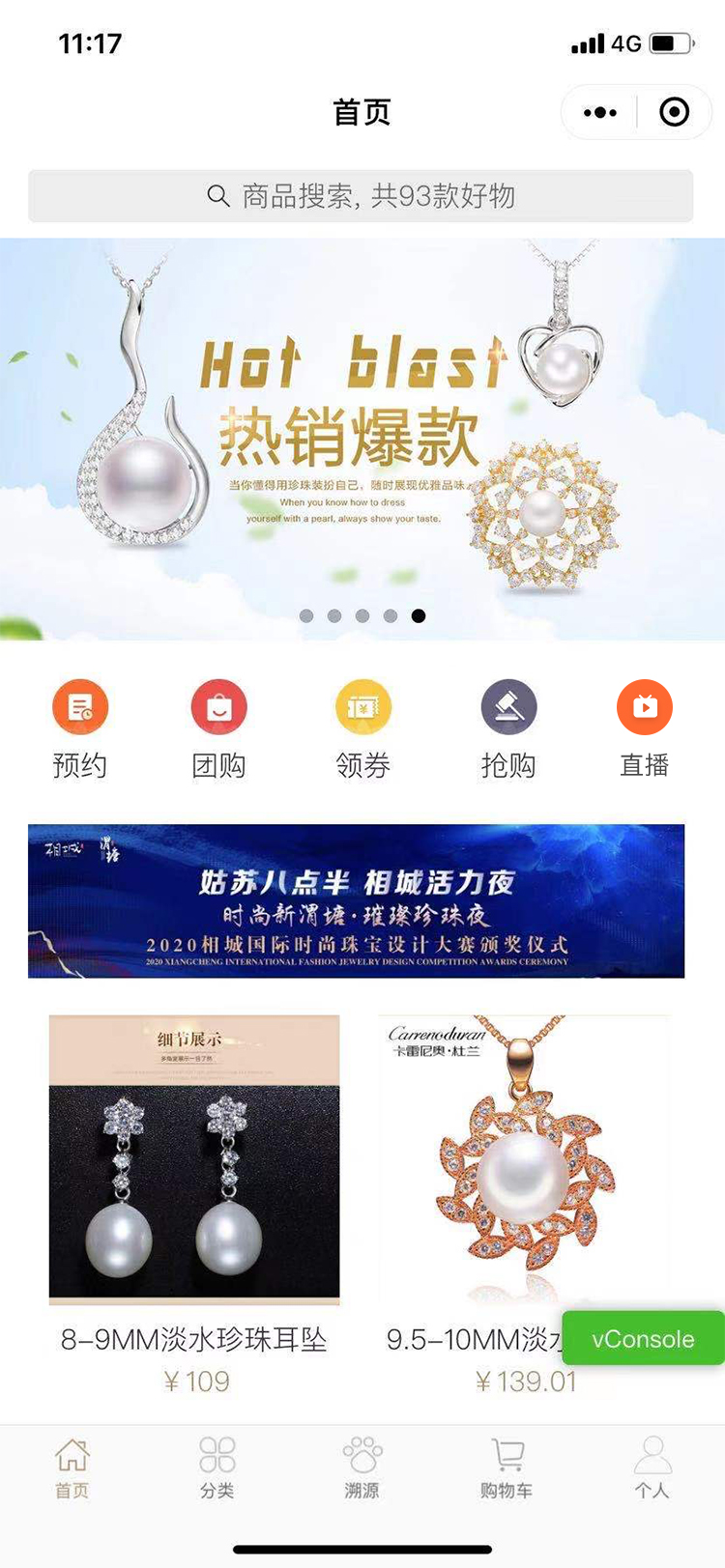The image size is (725, 1568).
Task: Switch to the 分类 tab
Action: (x=217, y=1468)
